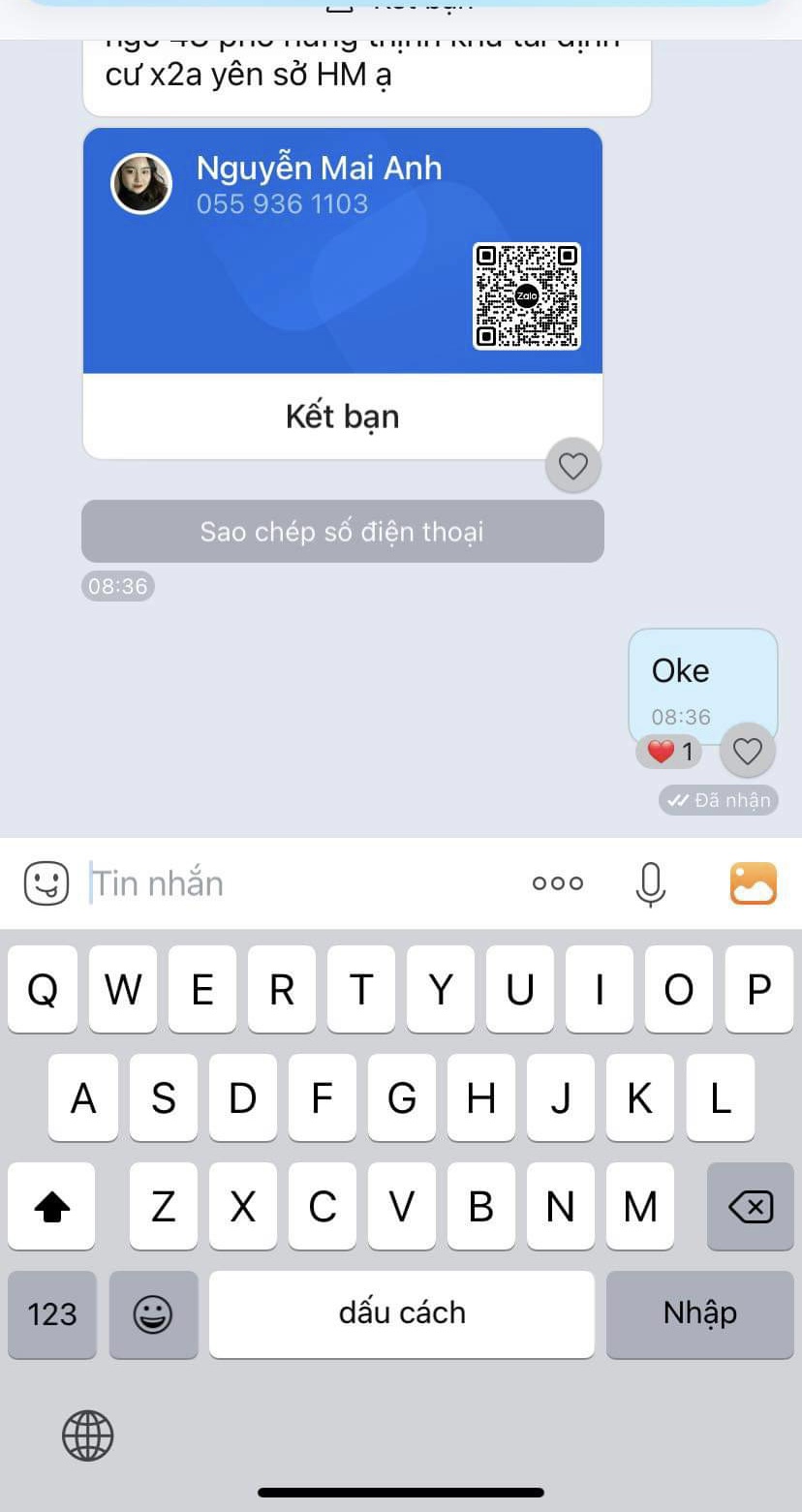Attach a photo from the gallery

click(x=753, y=883)
